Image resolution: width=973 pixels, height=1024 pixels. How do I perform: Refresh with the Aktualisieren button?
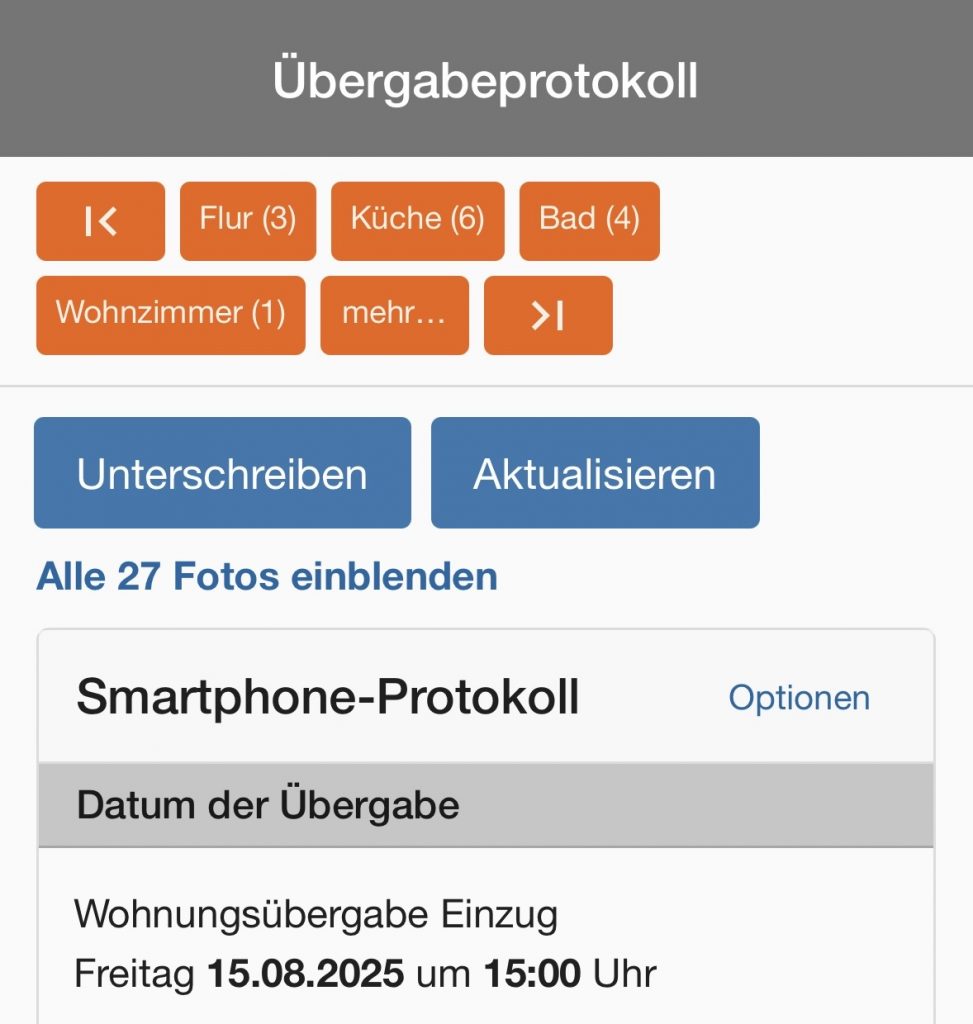[596, 473]
